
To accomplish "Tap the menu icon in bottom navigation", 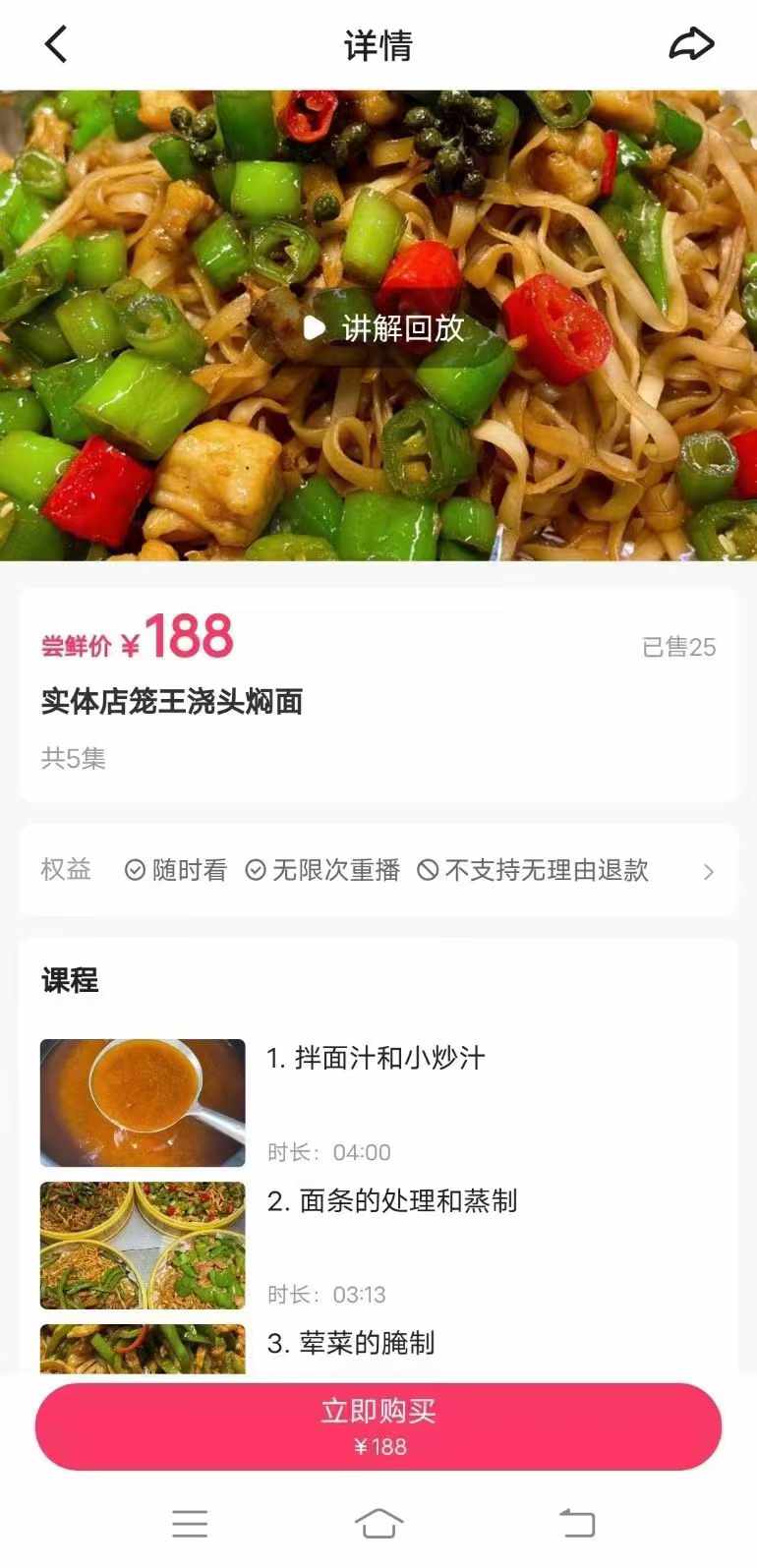I will 190,1522.
